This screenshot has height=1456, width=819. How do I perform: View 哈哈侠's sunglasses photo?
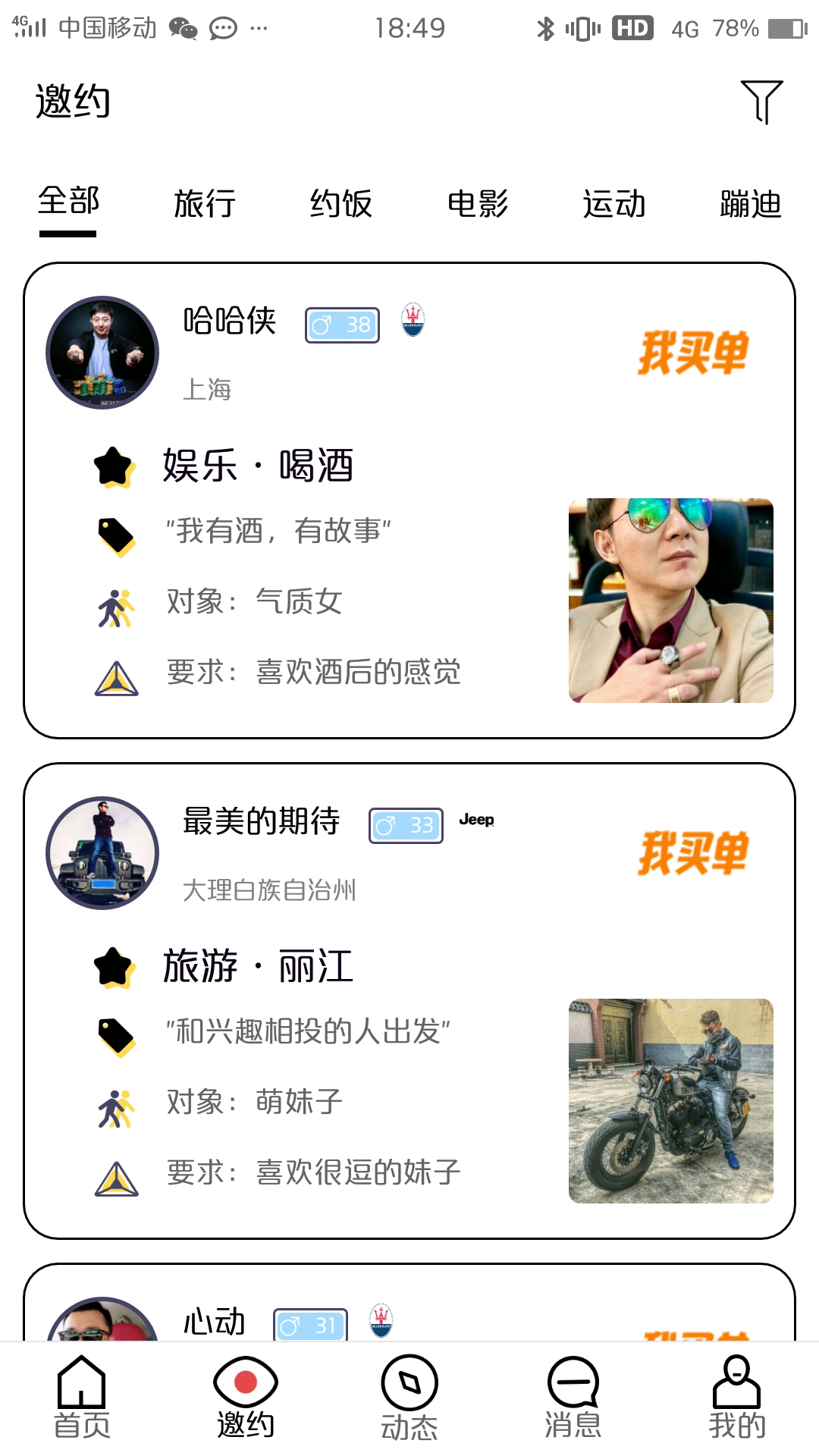point(670,601)
